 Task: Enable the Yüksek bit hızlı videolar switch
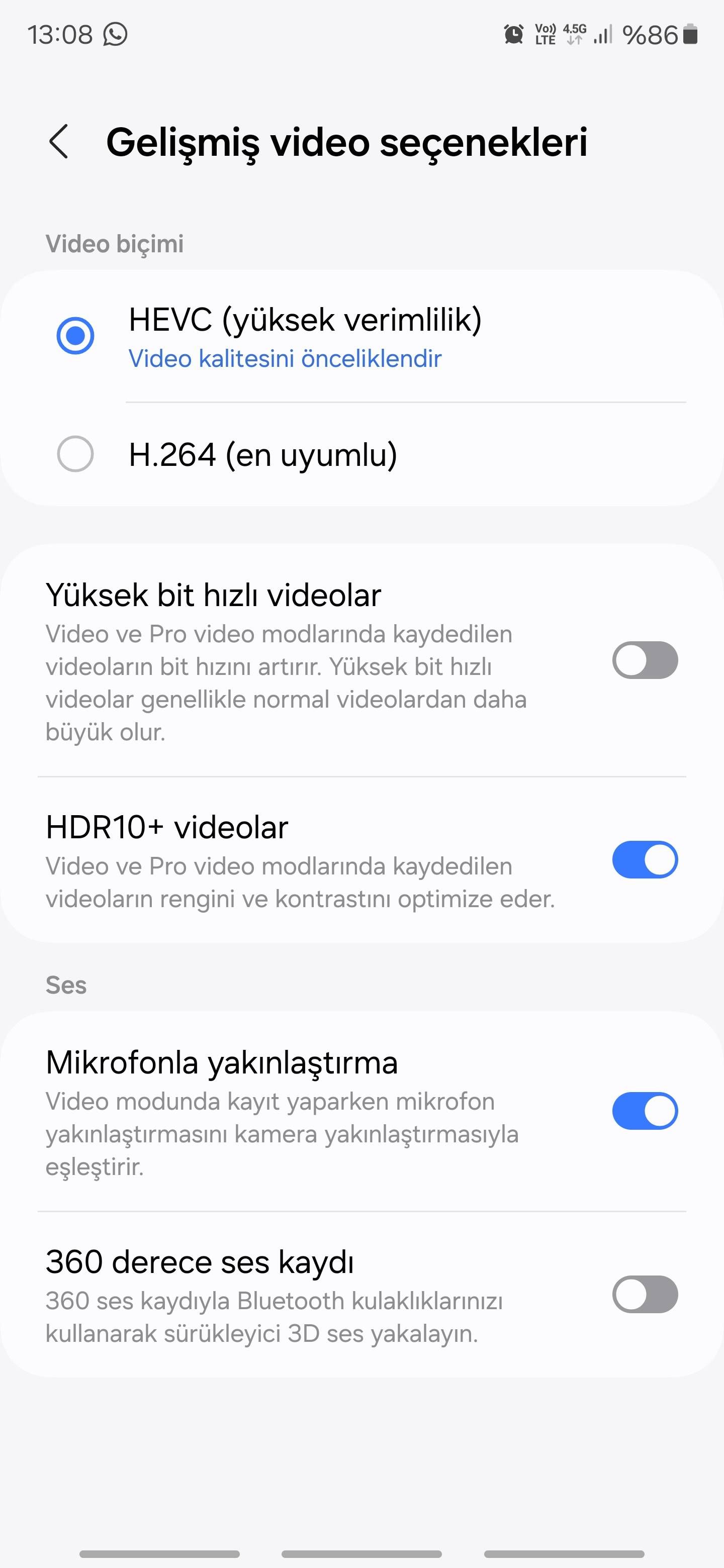click(x=645, y=660)
